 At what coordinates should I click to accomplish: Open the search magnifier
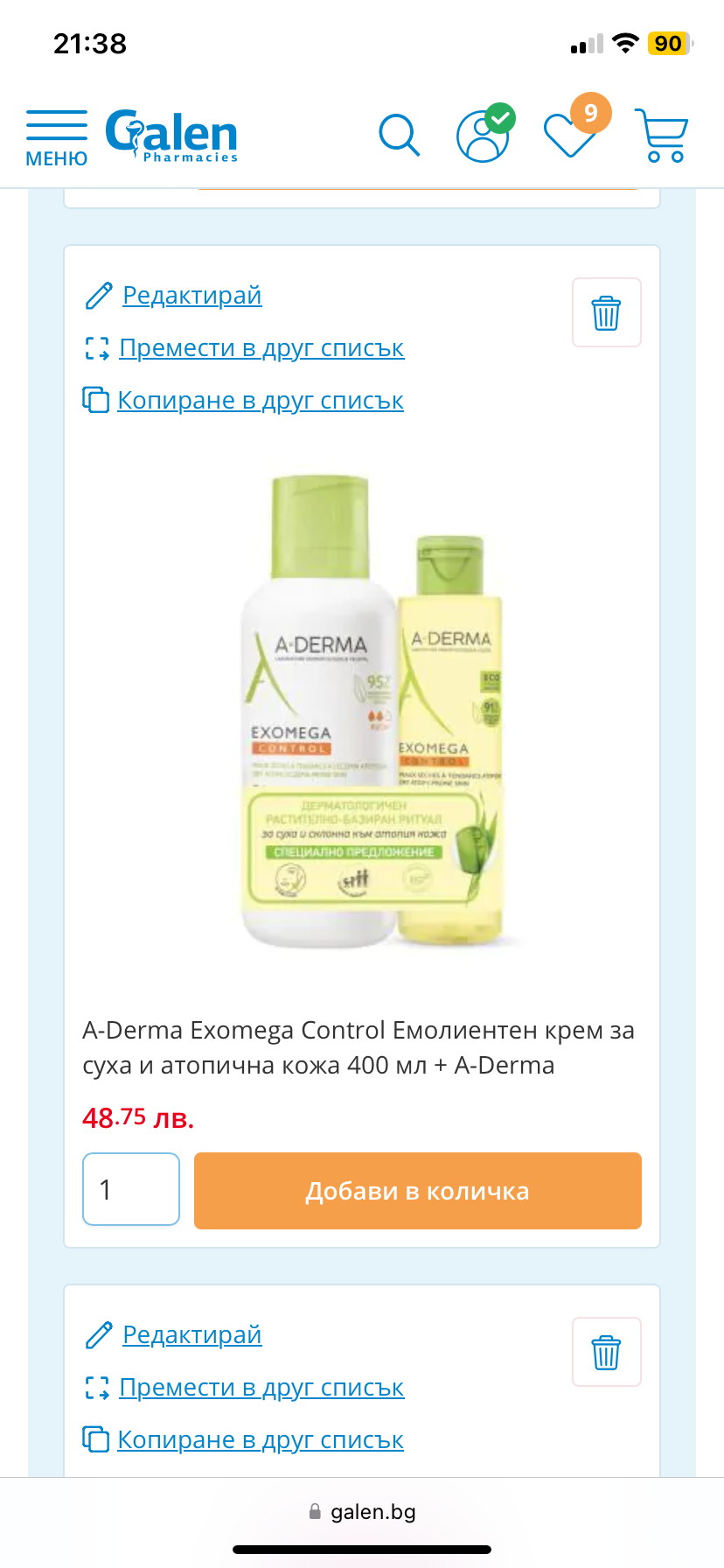point(400,136)
